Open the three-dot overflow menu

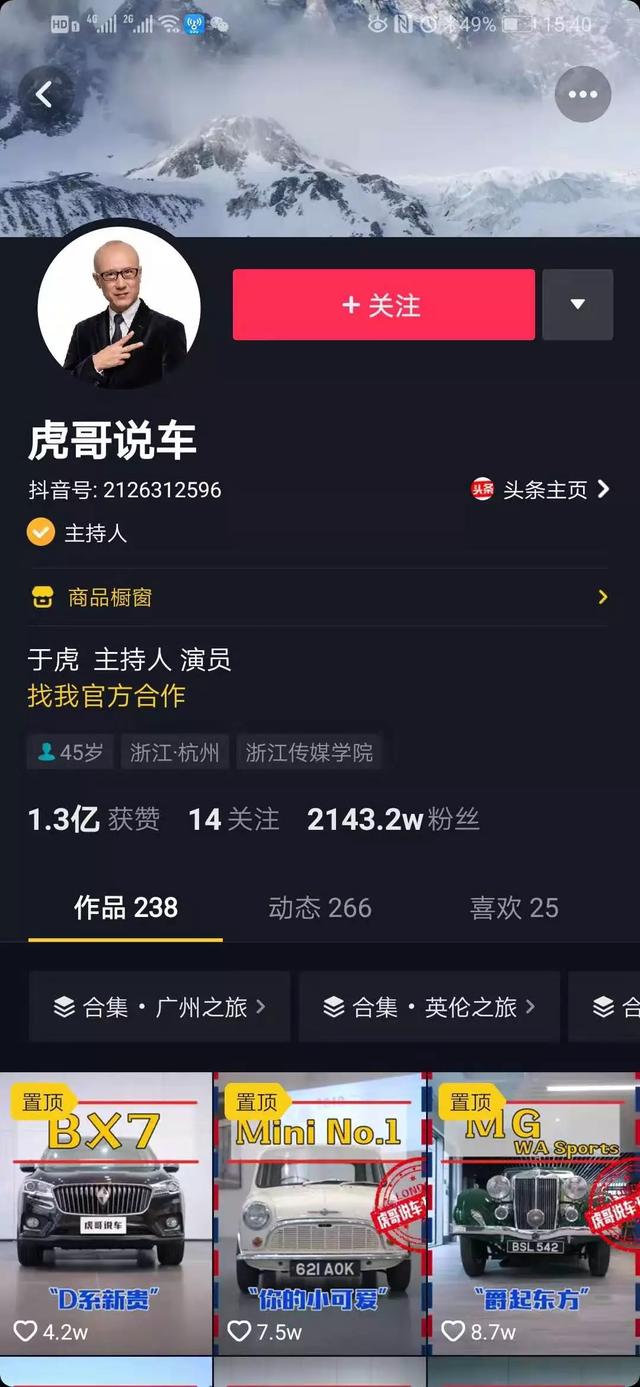[582, 95]
